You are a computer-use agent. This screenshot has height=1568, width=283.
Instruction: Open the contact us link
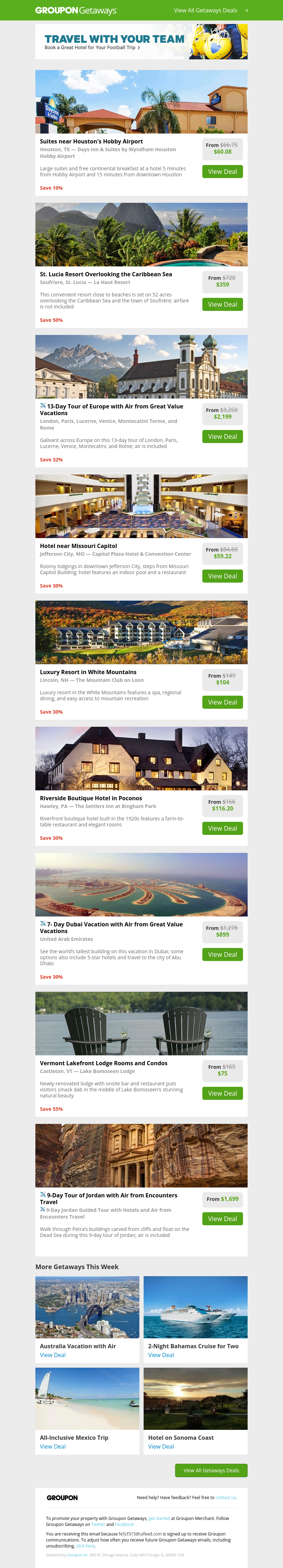point(225,1497)
